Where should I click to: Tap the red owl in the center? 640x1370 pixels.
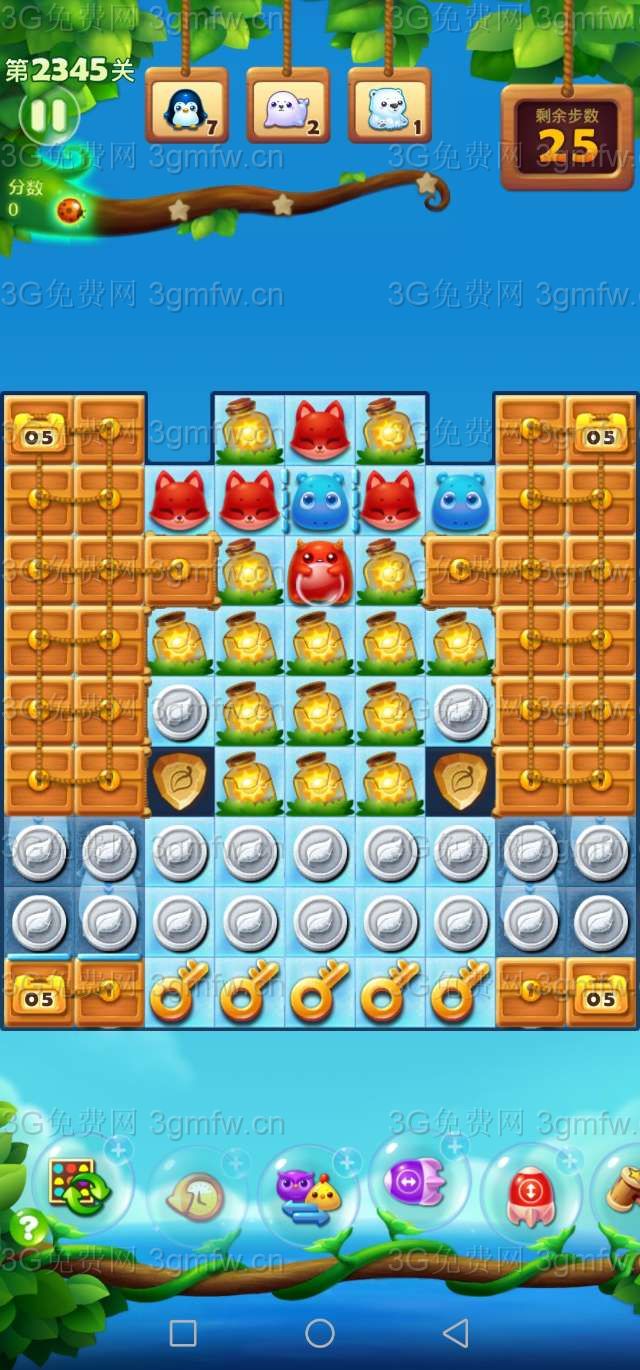point(320,572)
